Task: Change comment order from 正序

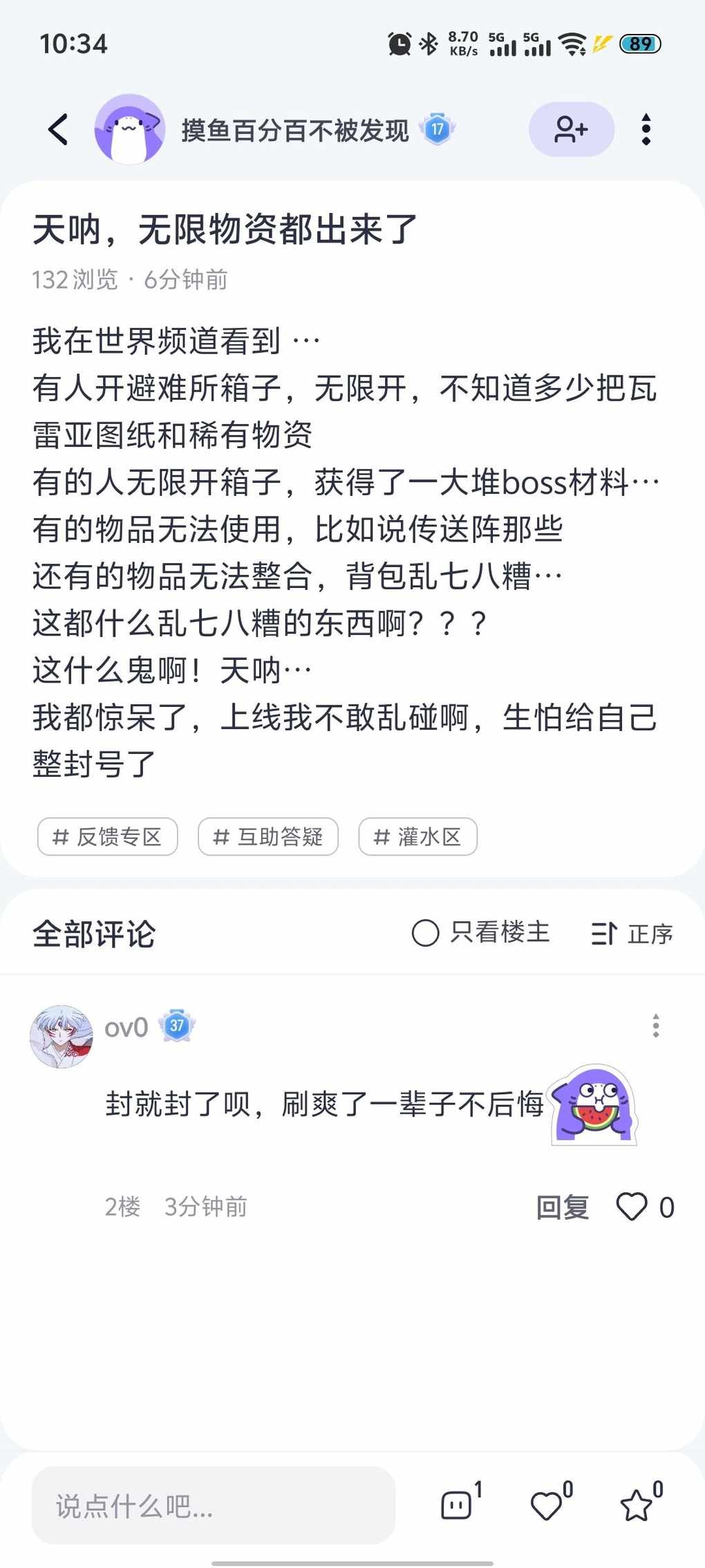Action: pos(632,934)
